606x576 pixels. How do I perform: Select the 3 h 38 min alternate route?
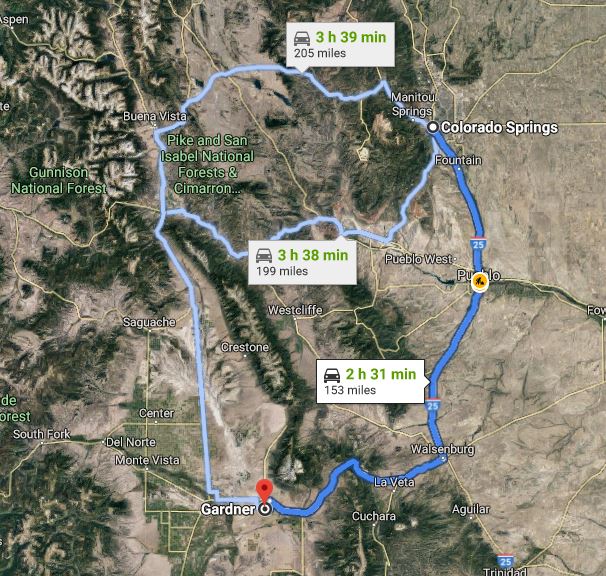pos(301,262)
